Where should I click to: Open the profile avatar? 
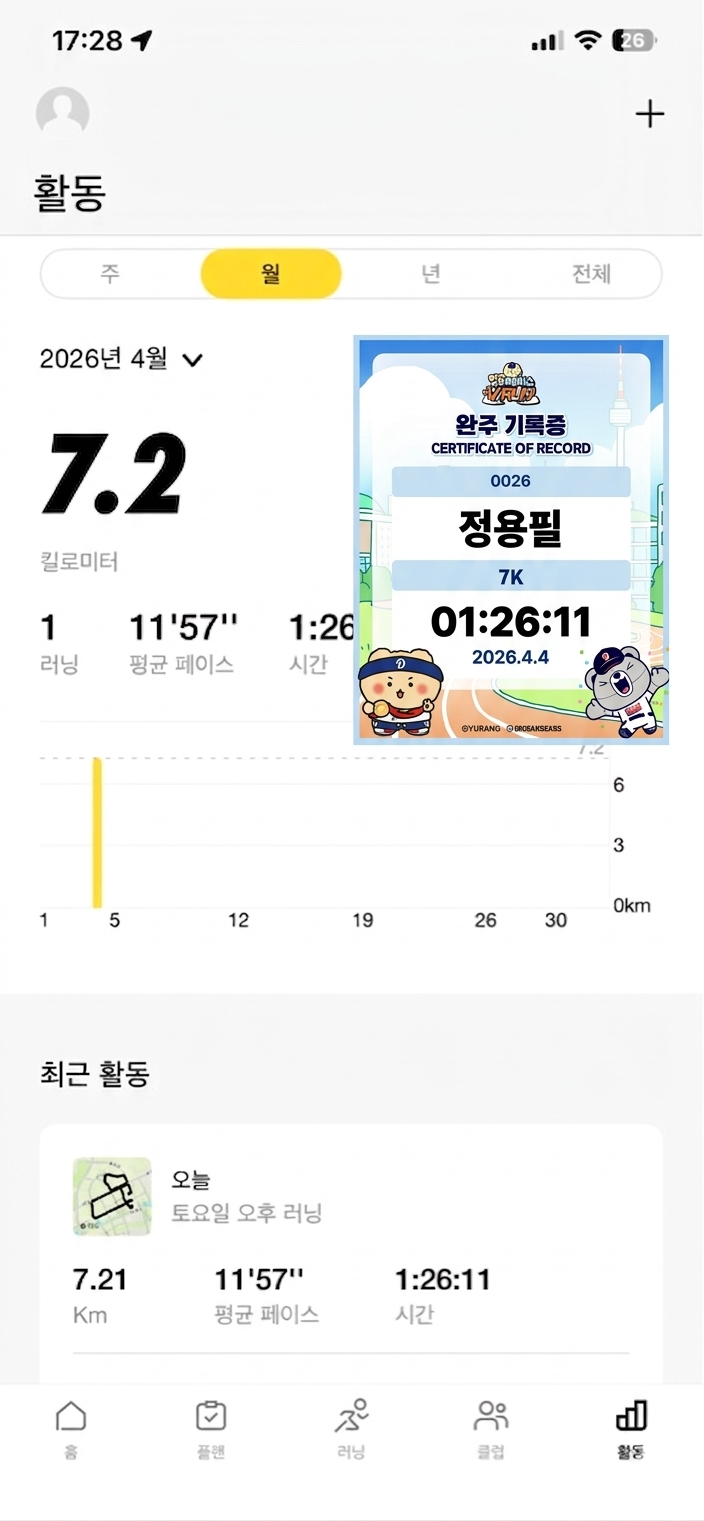62,112
